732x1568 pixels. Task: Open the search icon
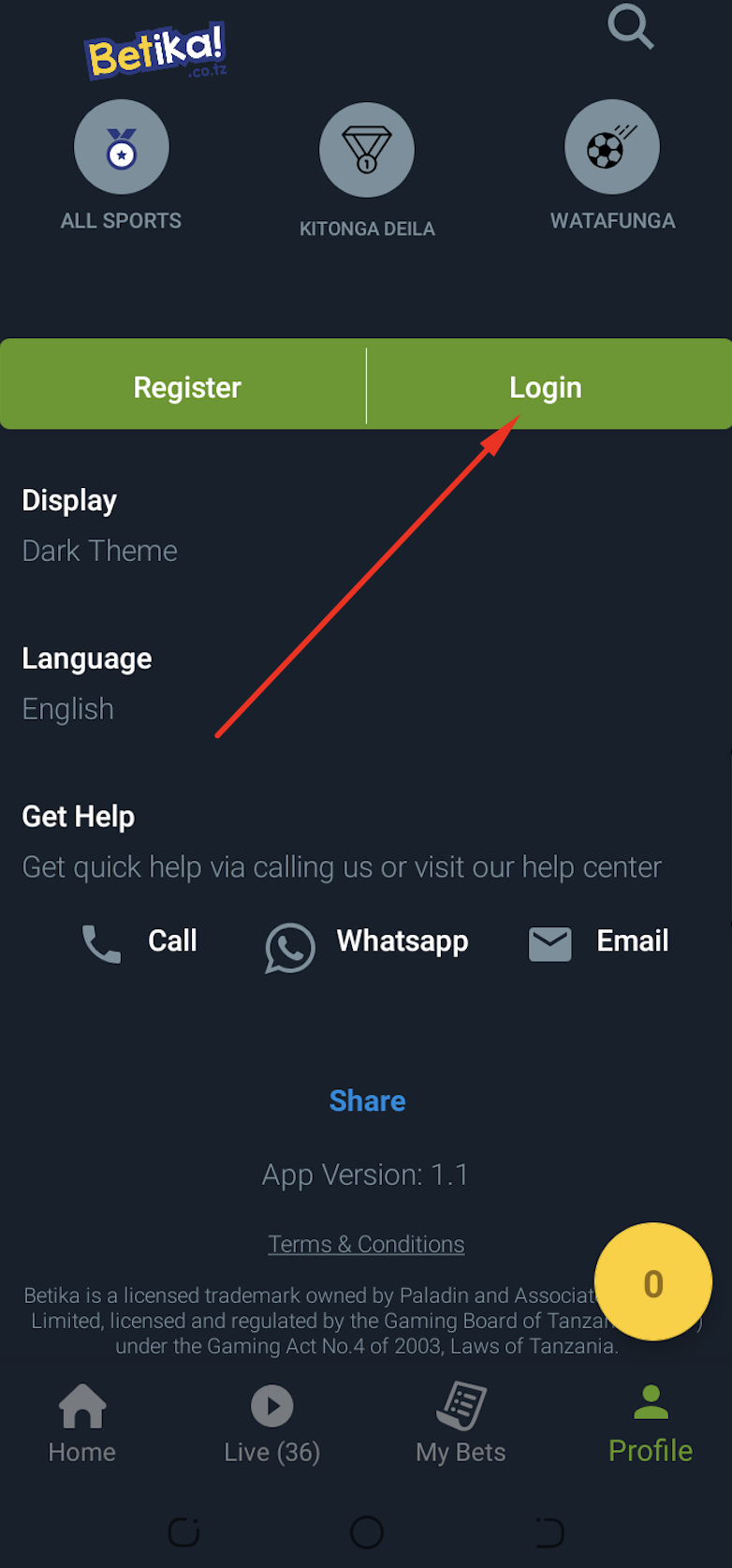coord(630,26)
